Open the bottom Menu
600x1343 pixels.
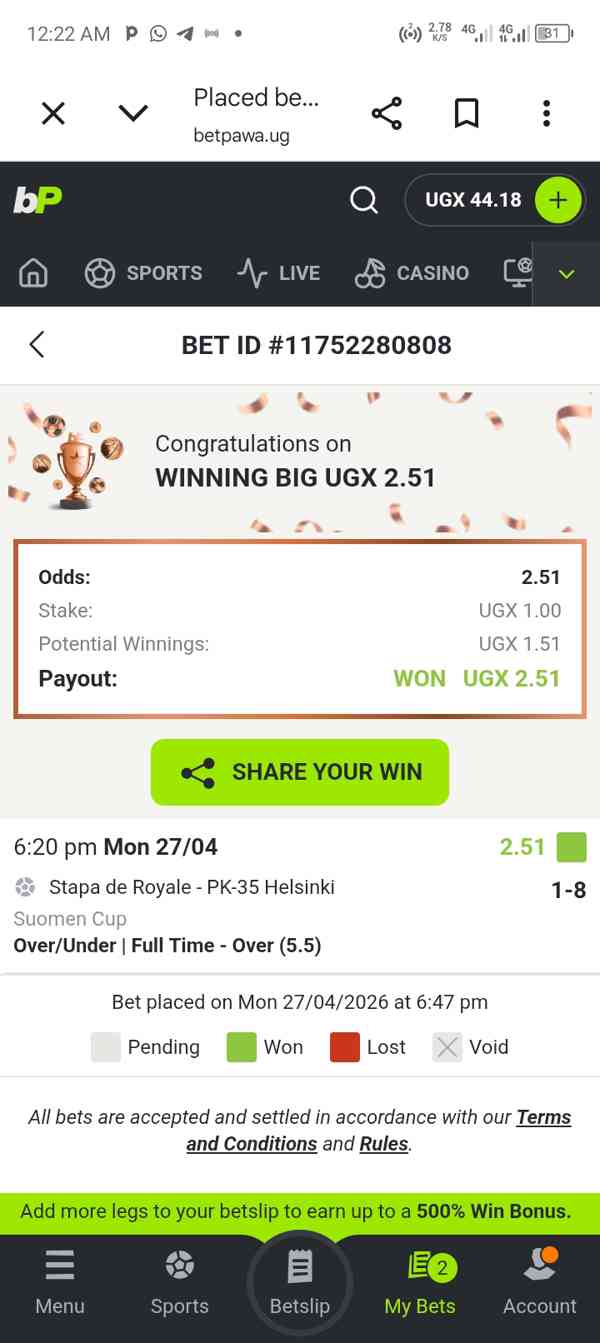60,1283
